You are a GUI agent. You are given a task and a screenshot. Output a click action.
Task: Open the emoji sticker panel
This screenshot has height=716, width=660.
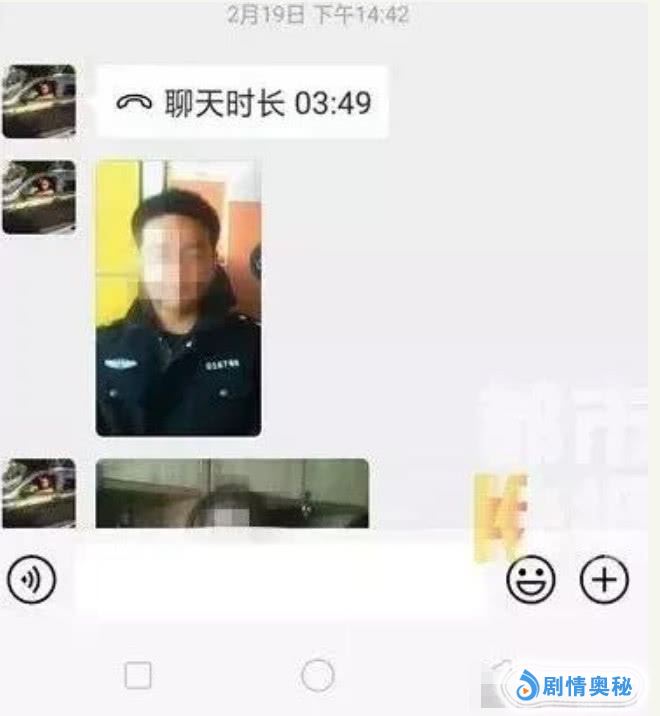click(x=530, y=579)
